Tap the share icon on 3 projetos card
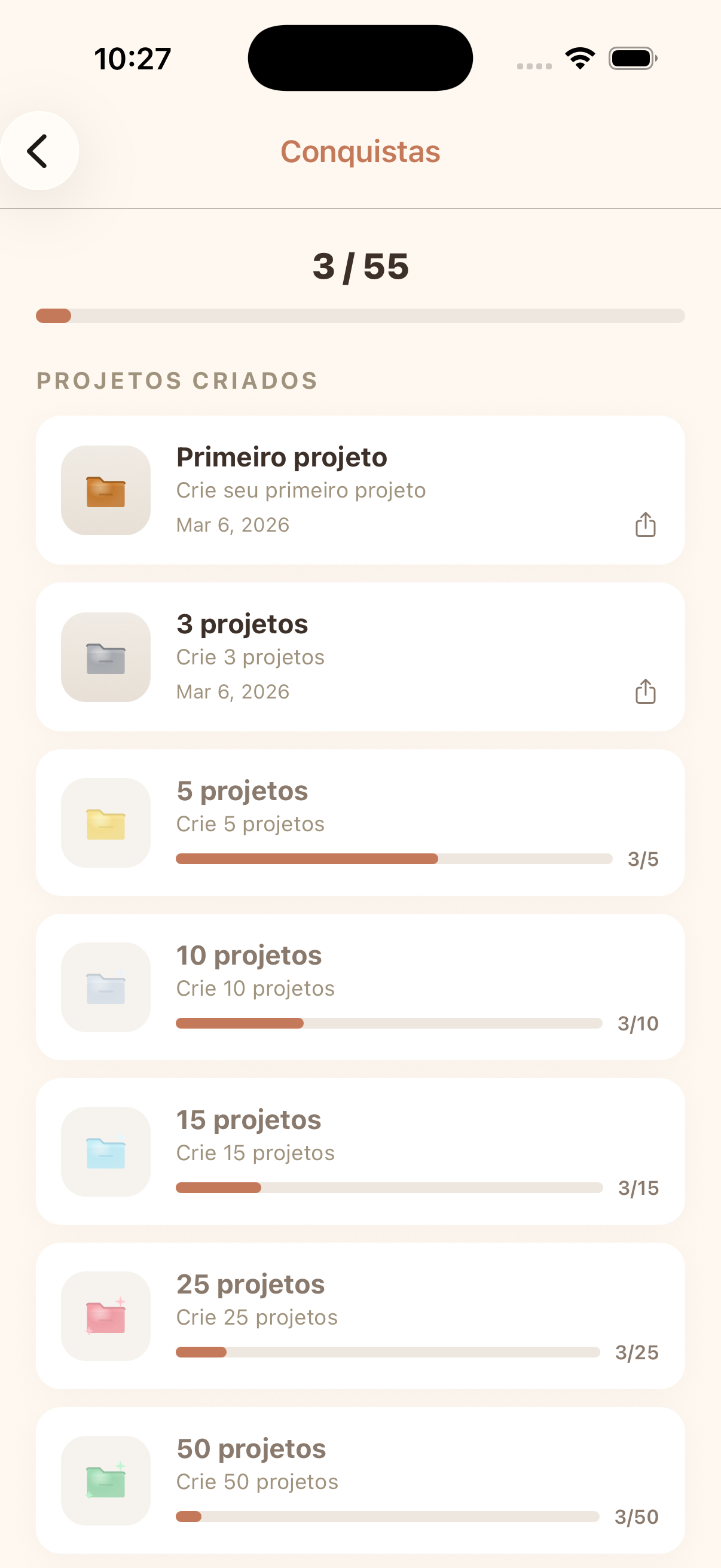The image size is (721, 1568). coord(645,692)
